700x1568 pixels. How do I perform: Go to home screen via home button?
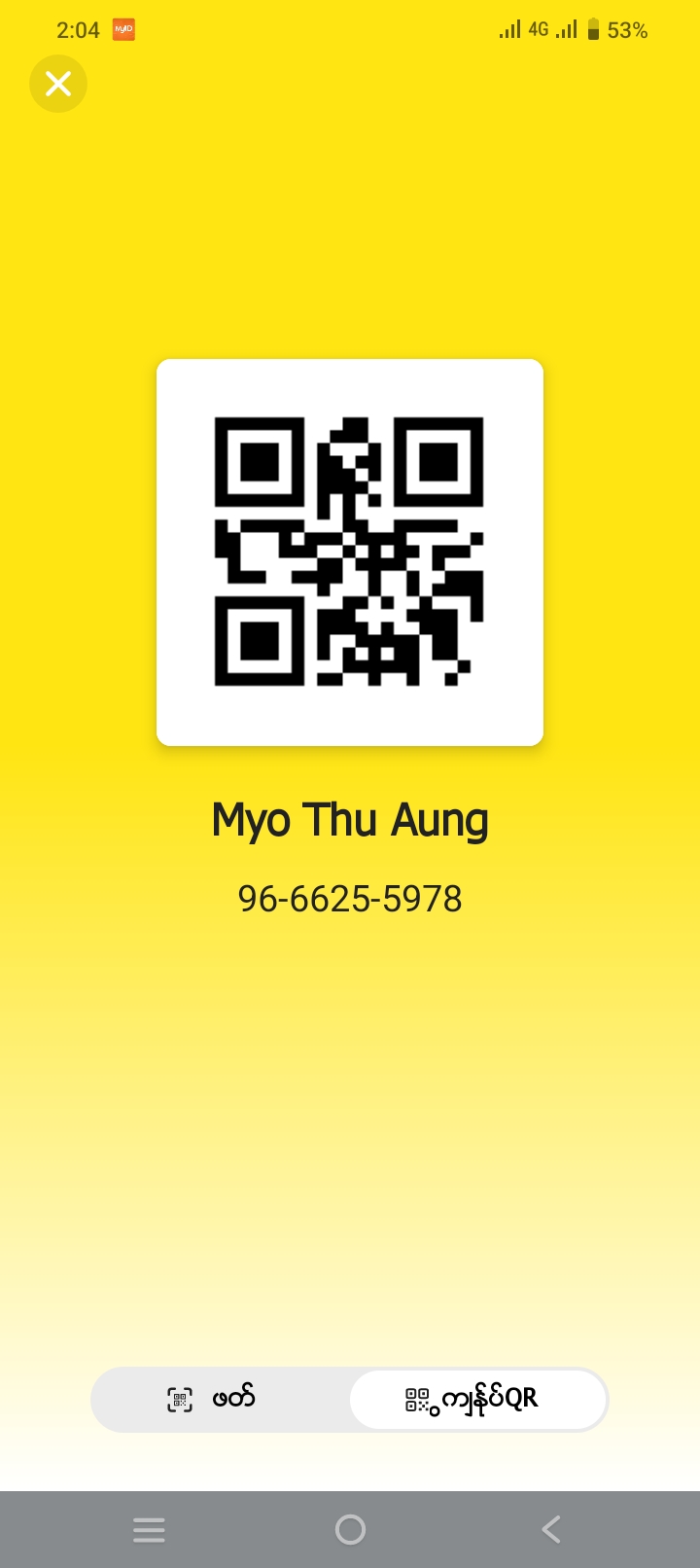tap(350, 1529)
